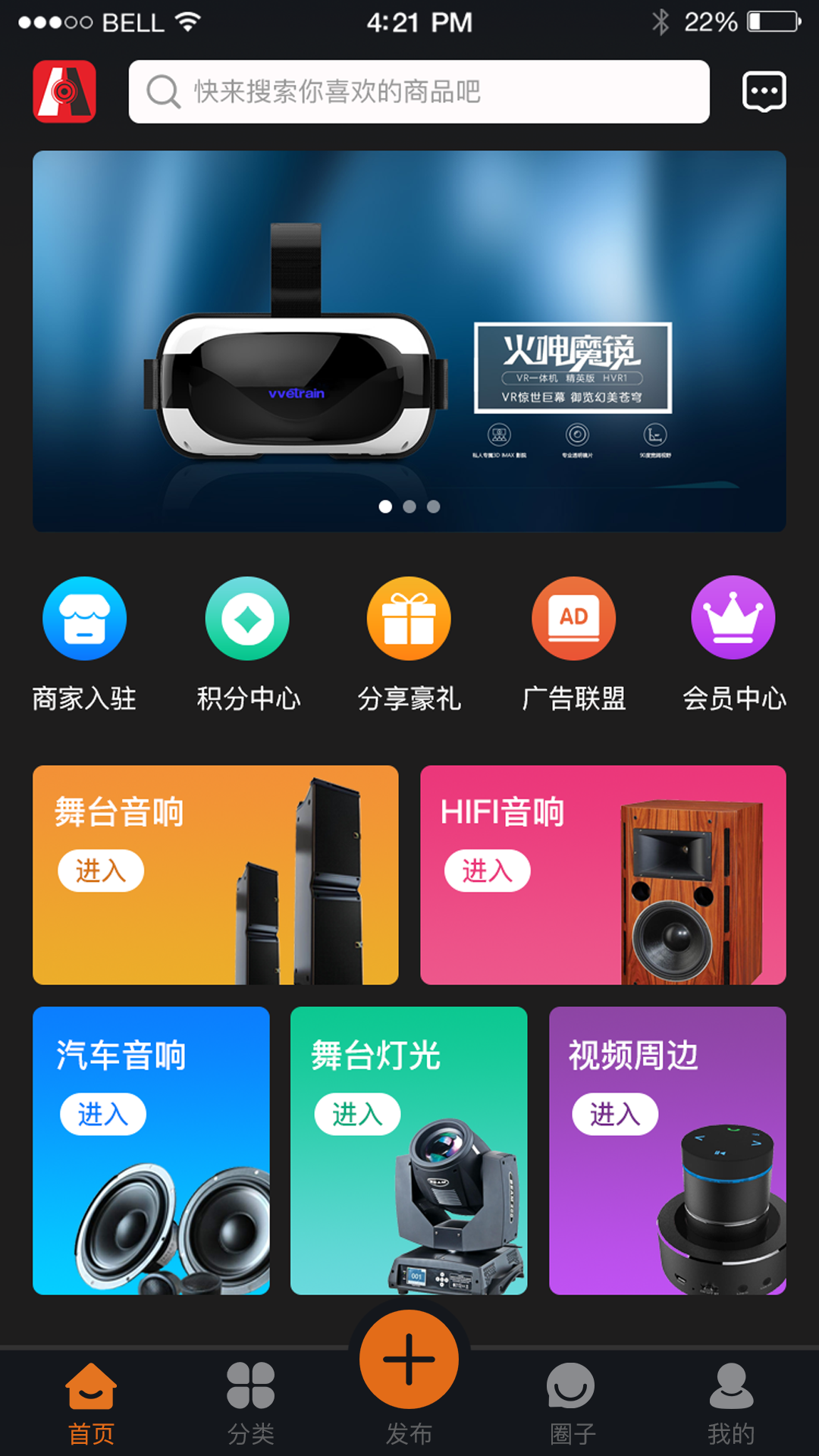The width and height of the screenshot is (819, 1456).
Task: Open 广告联盟 ad alliance
Action: click(574, 645)
